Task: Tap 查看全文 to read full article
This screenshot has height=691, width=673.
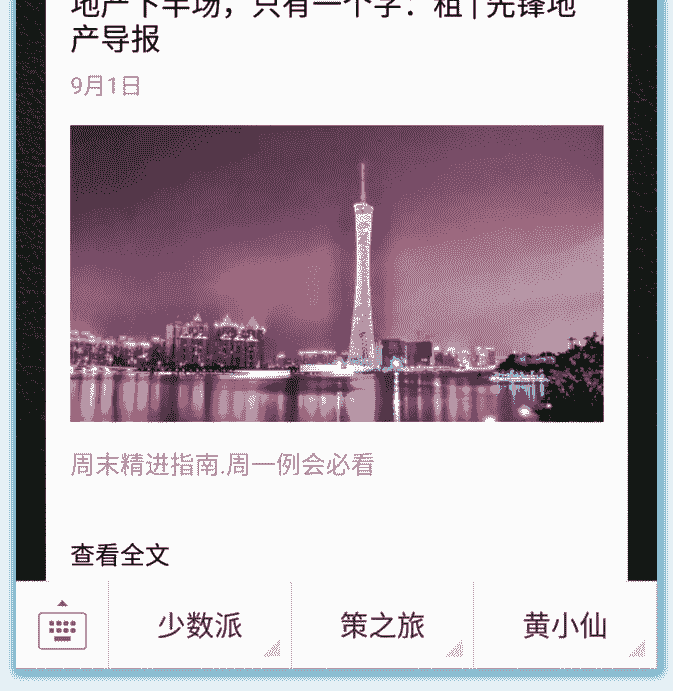Action: [x=120, y=555]
